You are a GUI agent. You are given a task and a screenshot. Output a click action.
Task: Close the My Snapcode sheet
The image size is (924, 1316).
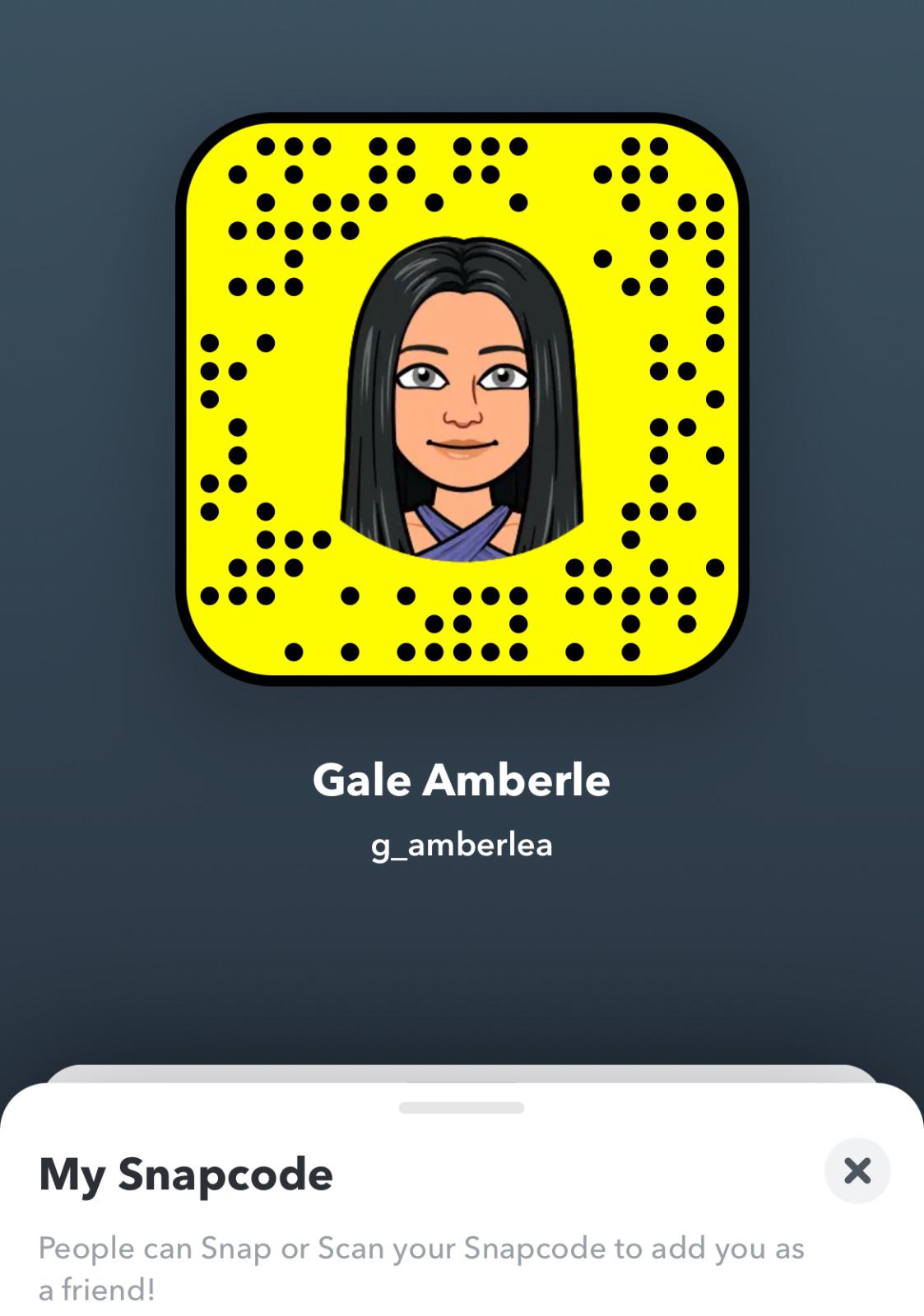857,1170
